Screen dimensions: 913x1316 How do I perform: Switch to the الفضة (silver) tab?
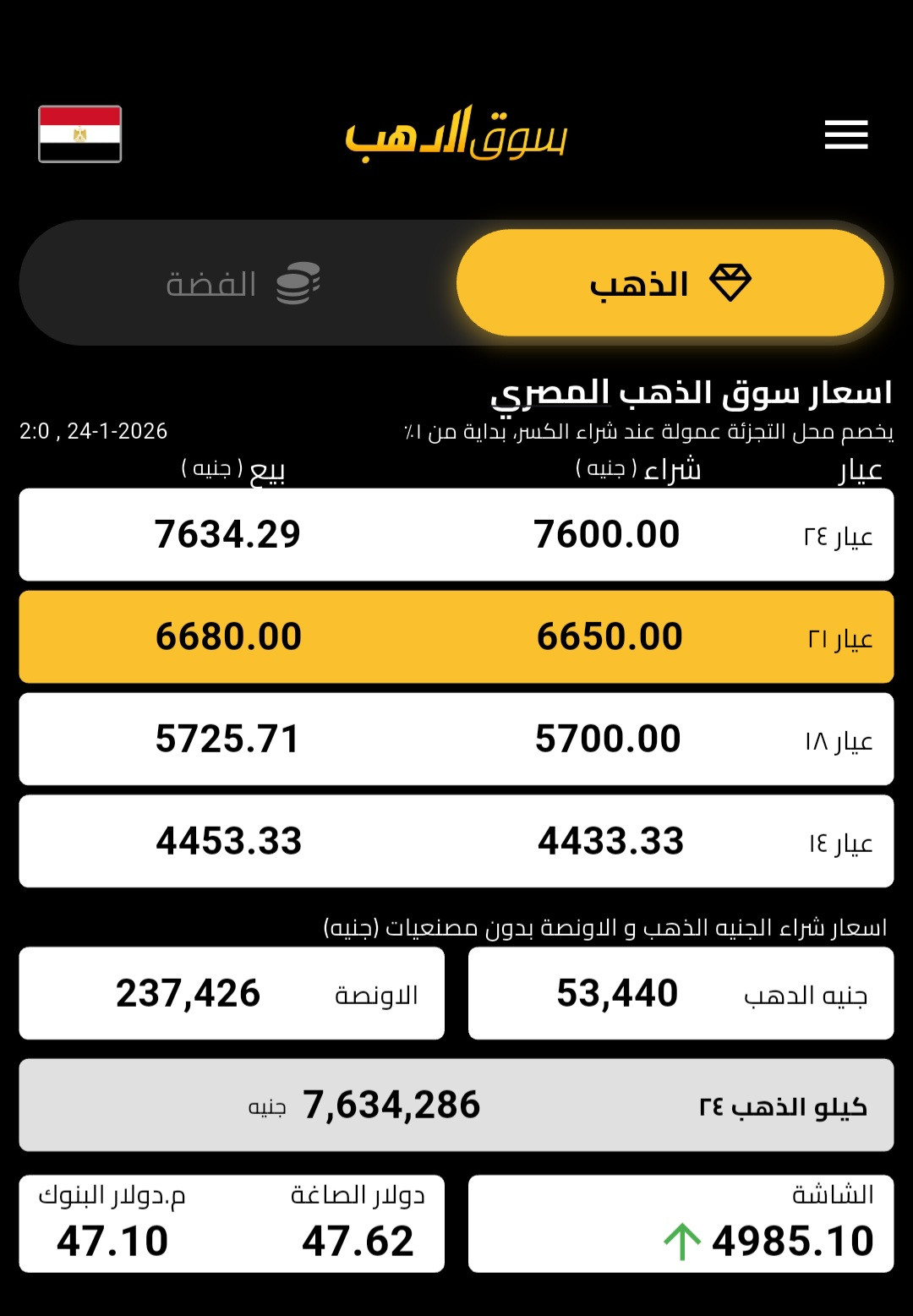pos(241,283)
